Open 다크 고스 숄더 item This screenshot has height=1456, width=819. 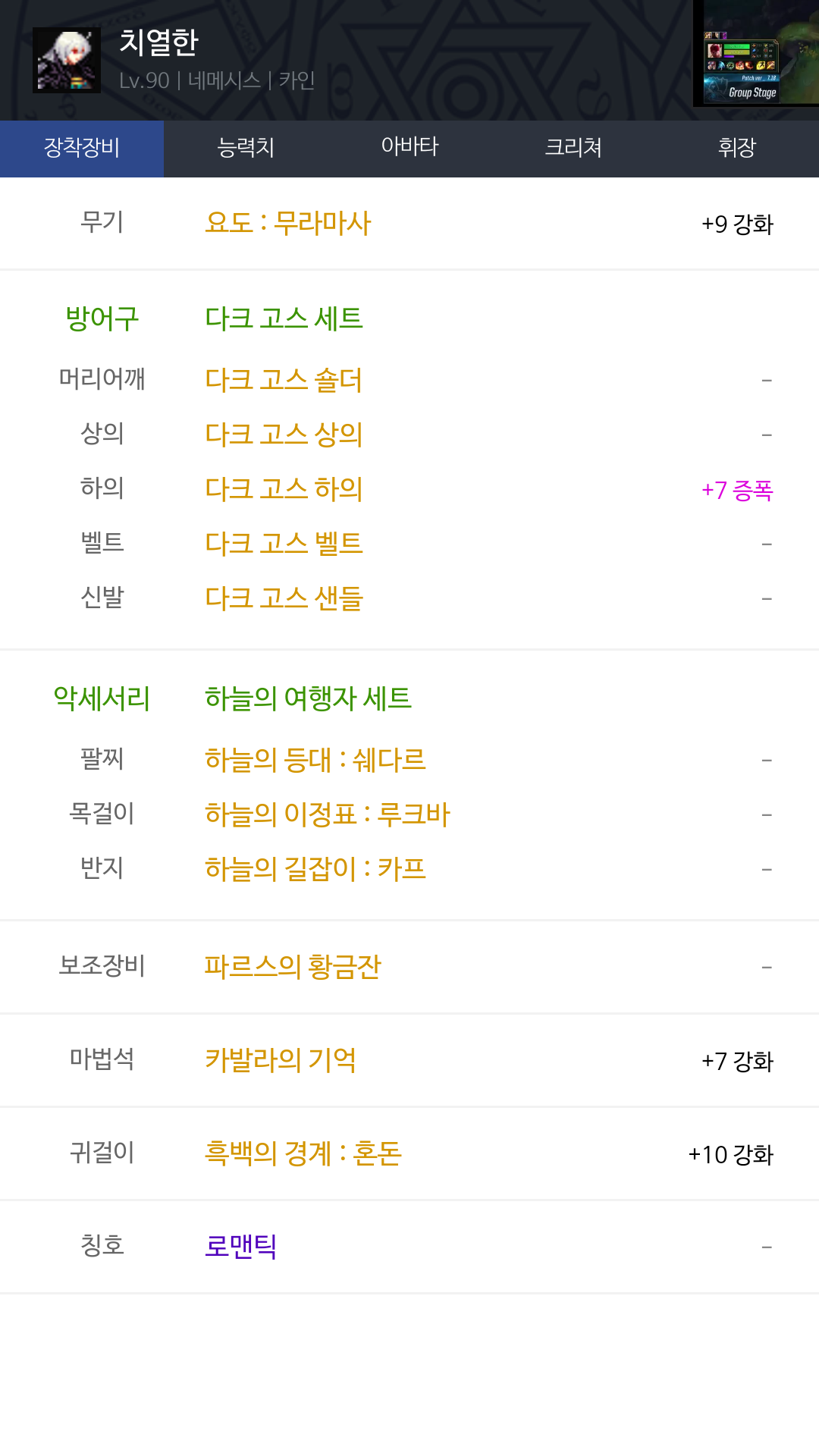pyautogui.click(x=284, y=380)
